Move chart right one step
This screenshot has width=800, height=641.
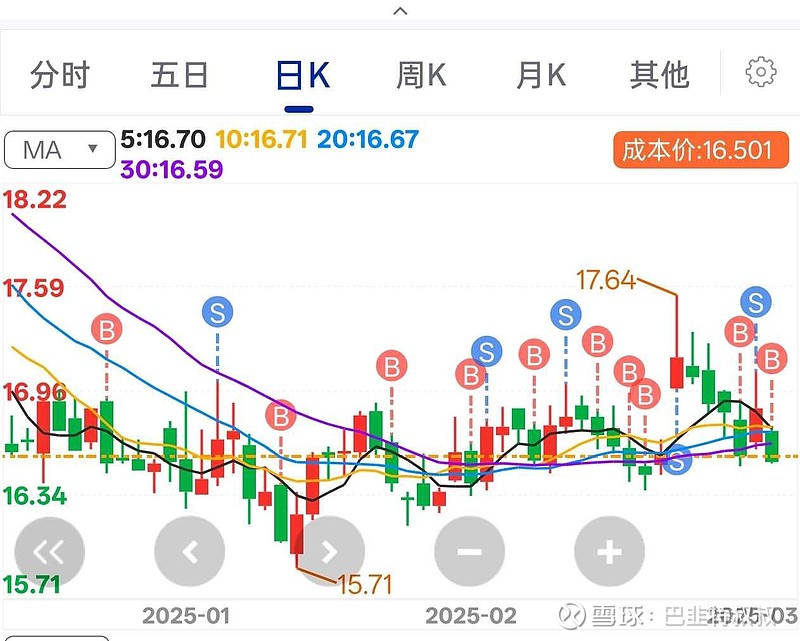(330, 551)
